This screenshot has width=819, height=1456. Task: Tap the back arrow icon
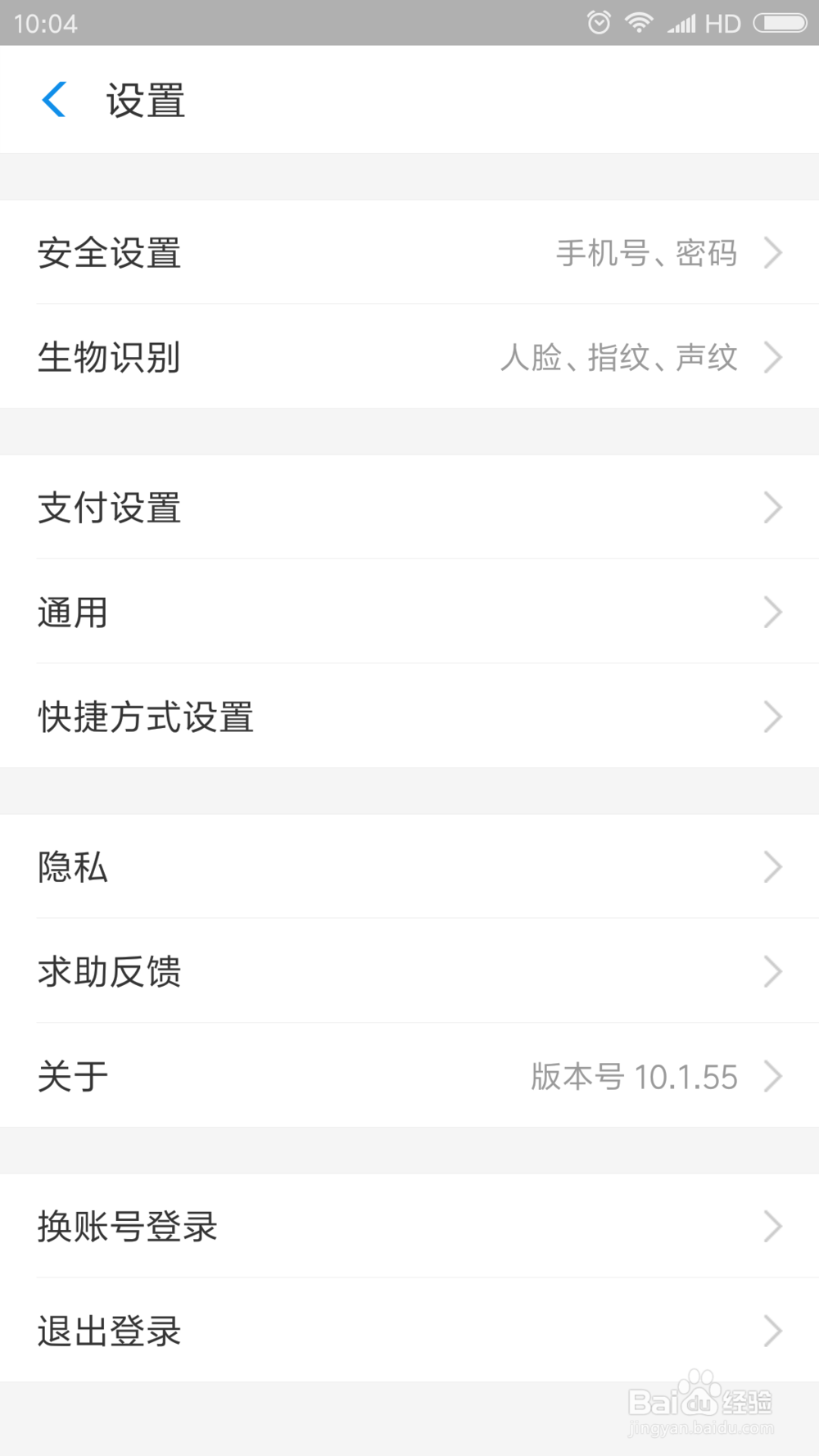coord(54,100)
